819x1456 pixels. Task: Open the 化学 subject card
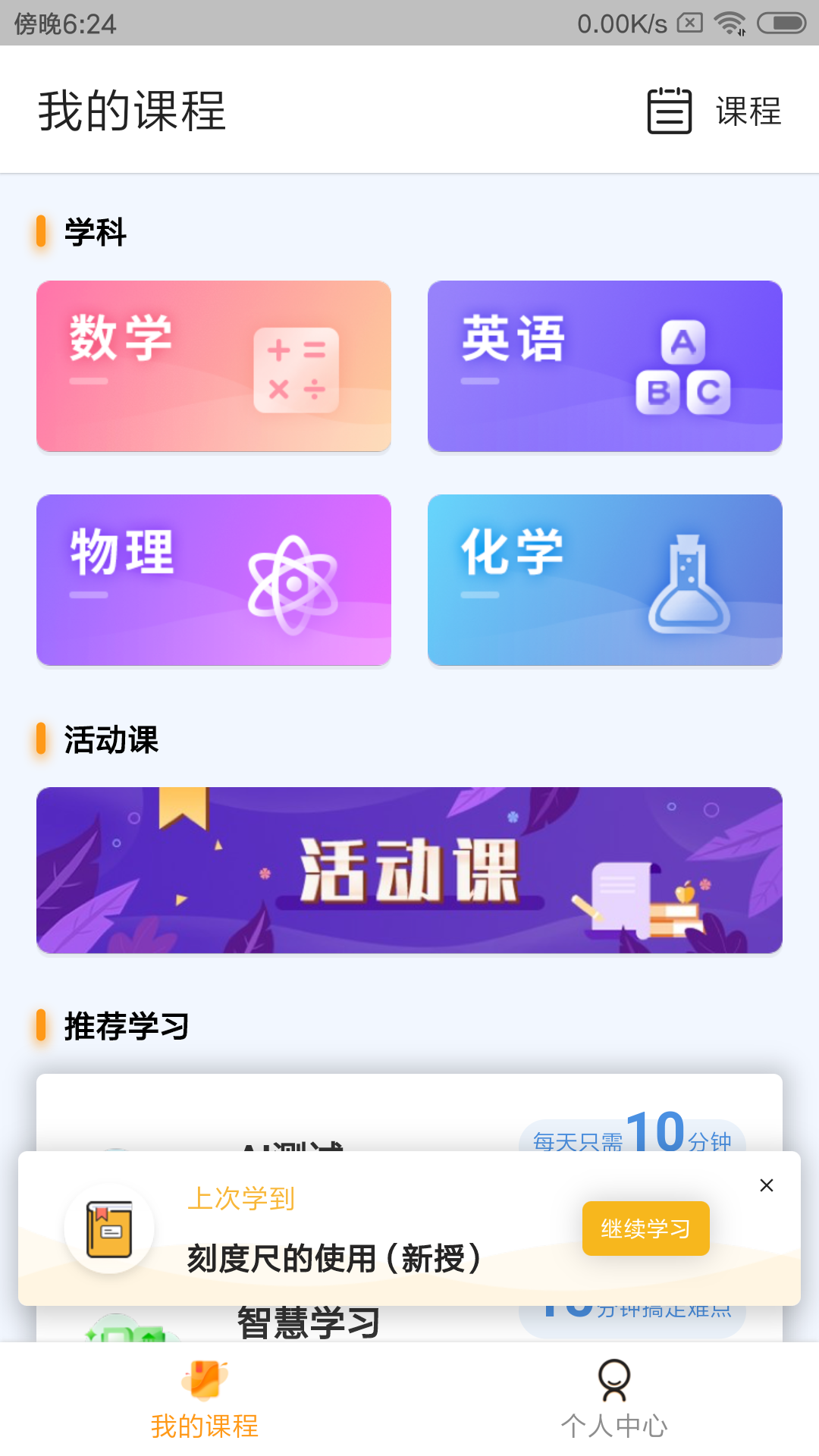[x=605, y=581]
